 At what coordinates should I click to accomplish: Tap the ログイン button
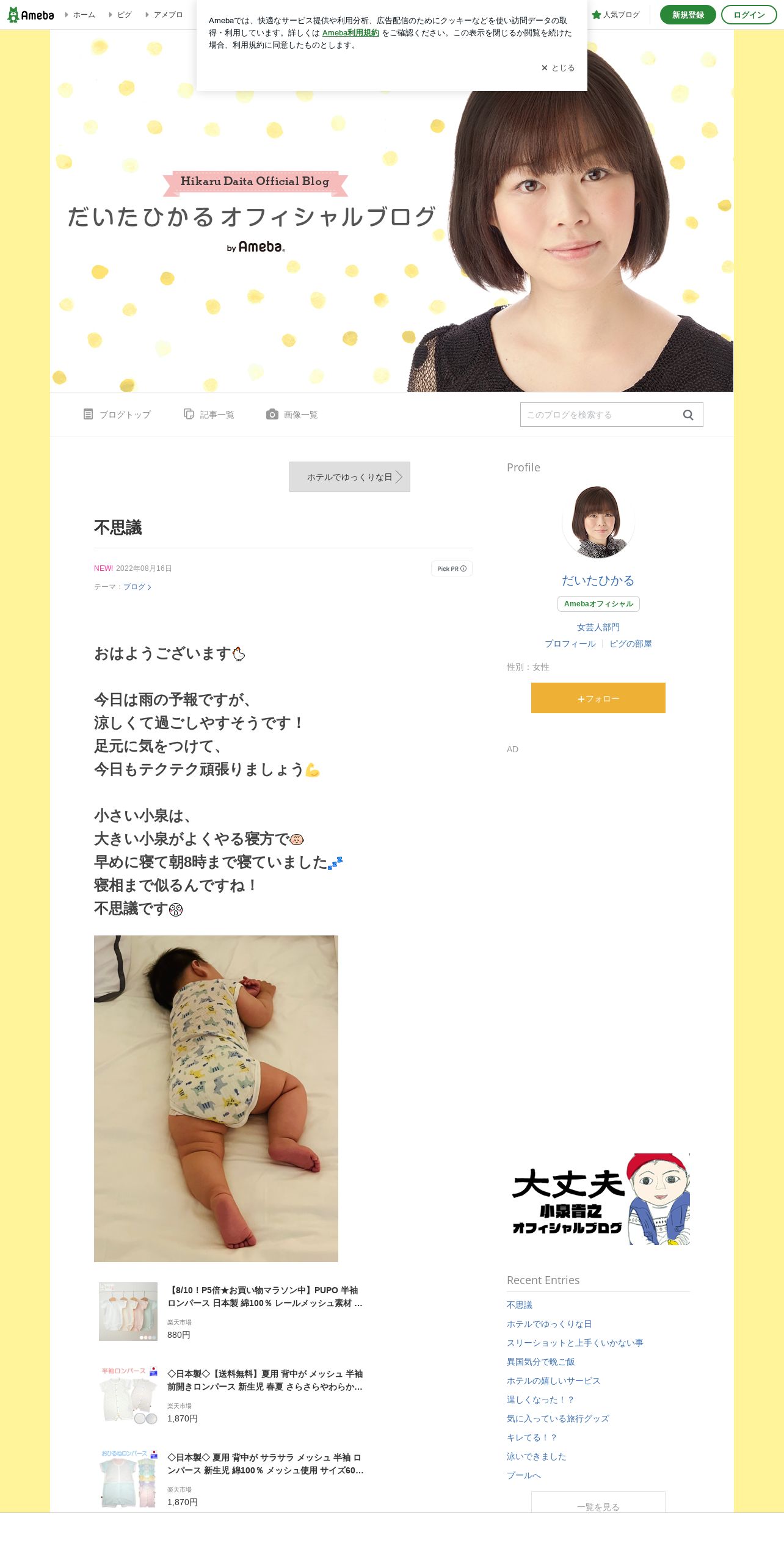point(749,15)
